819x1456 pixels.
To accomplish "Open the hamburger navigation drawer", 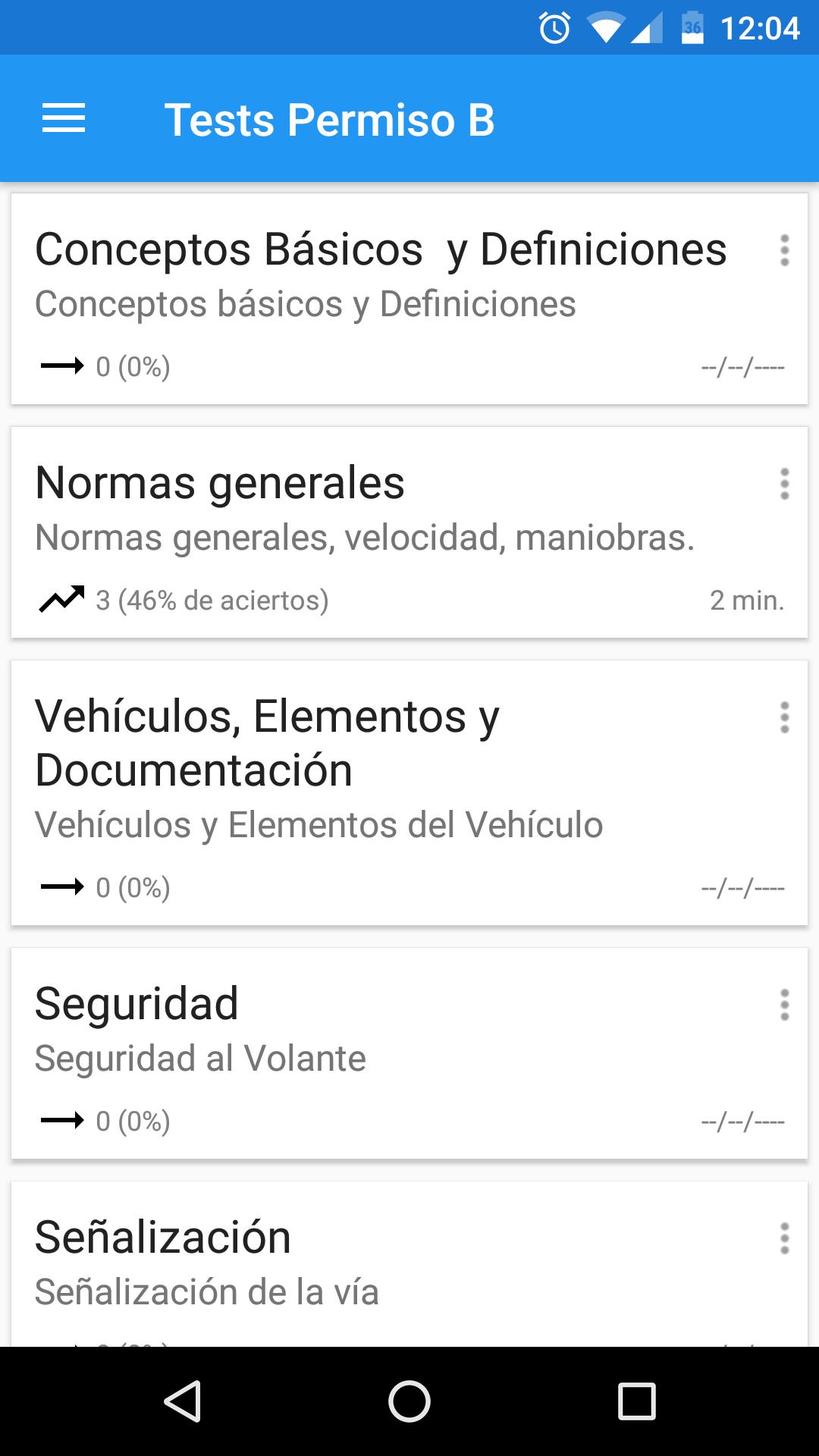I will click(64, 119).
